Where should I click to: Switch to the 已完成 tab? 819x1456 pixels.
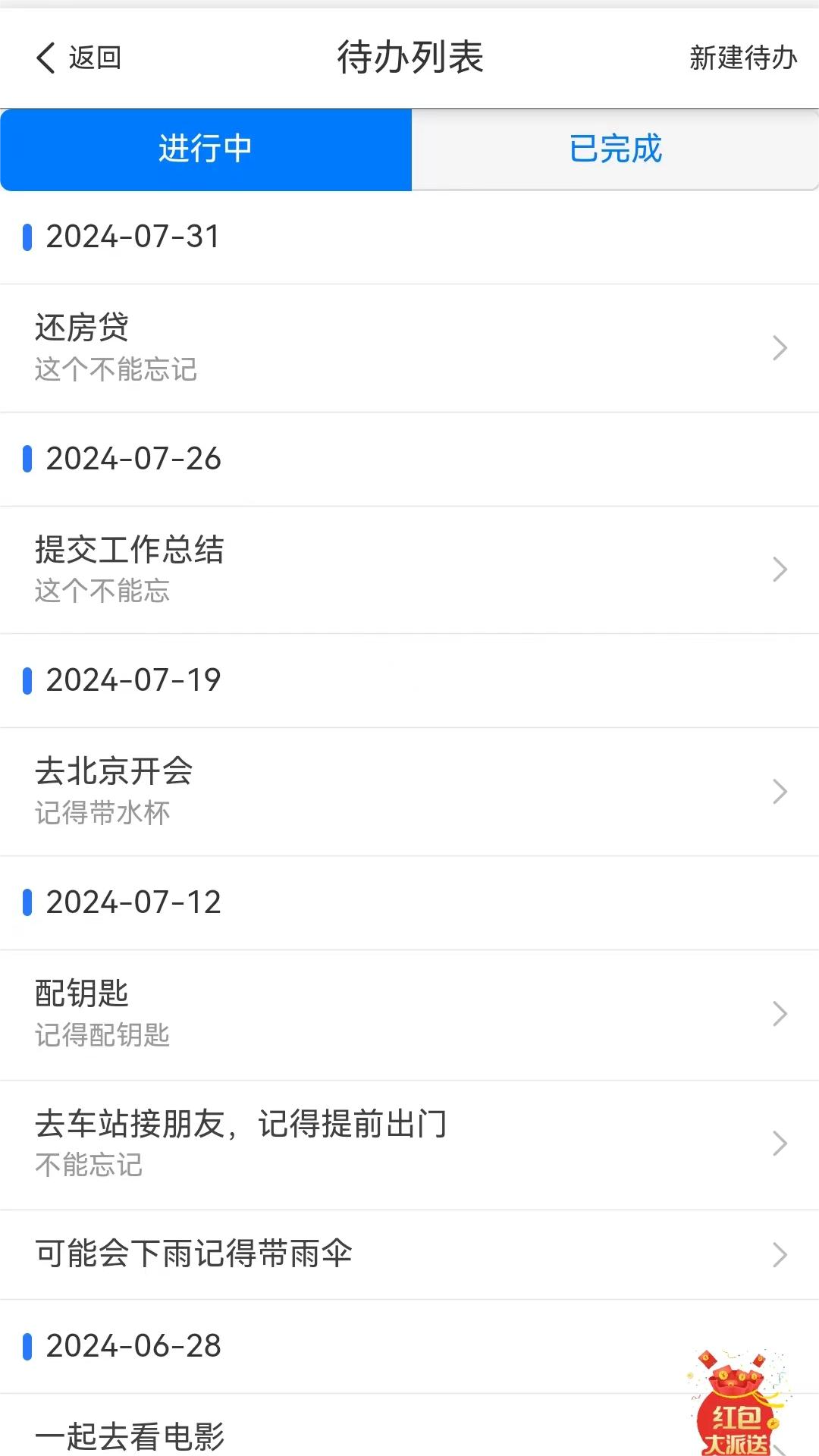[x=615, y=149]
